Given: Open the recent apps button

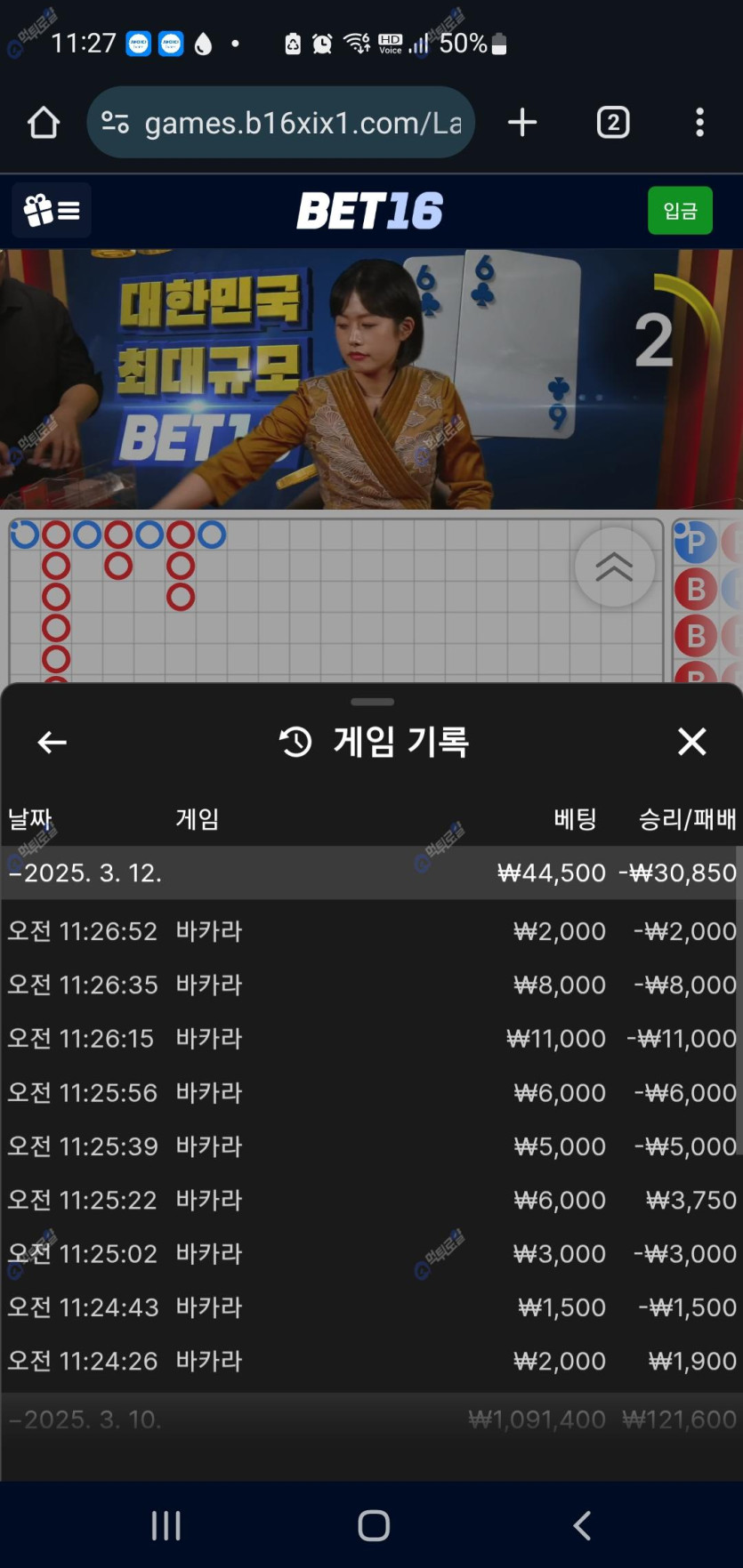Looking at the screenshot, I should [x=166, y=1525].
